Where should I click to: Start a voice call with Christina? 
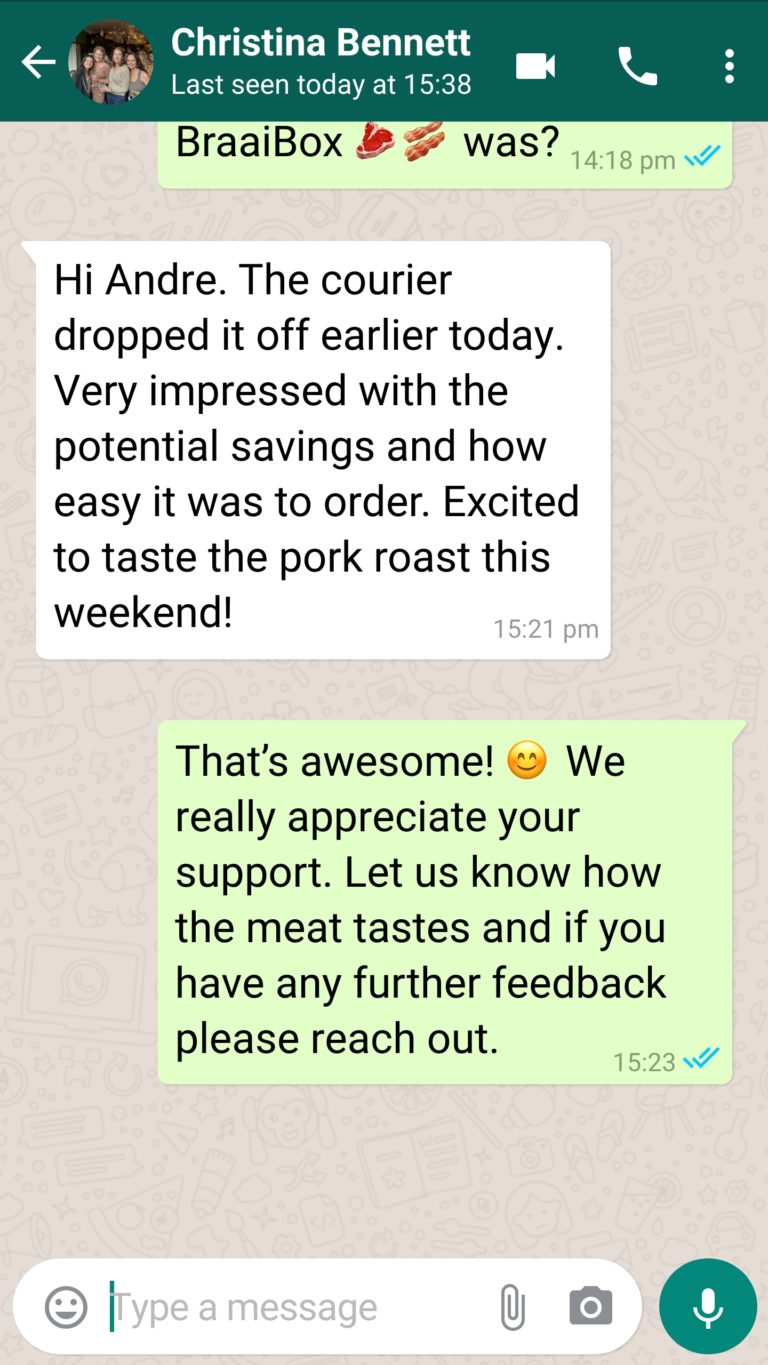637,66
